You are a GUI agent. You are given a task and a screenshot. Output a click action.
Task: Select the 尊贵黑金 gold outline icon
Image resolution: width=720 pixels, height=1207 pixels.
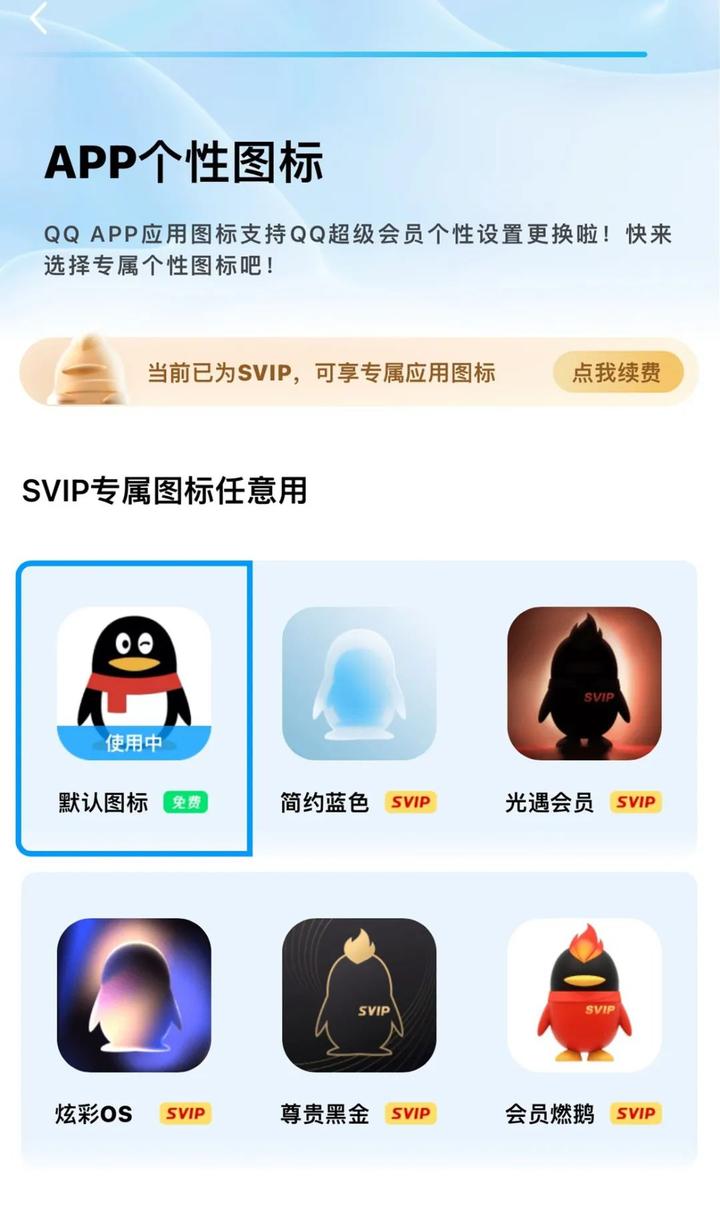[x=361, y=995]
